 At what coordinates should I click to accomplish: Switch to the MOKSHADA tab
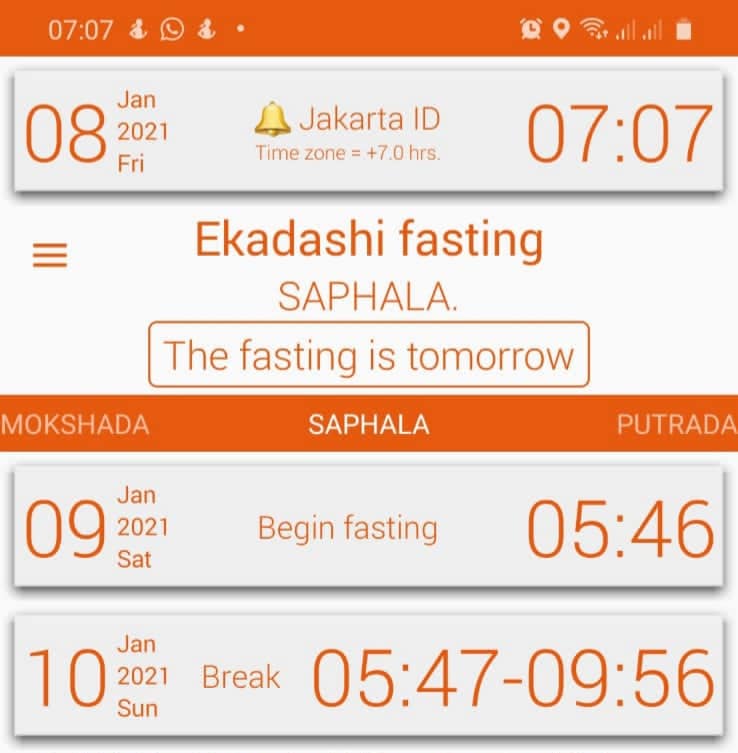(75, 425)
